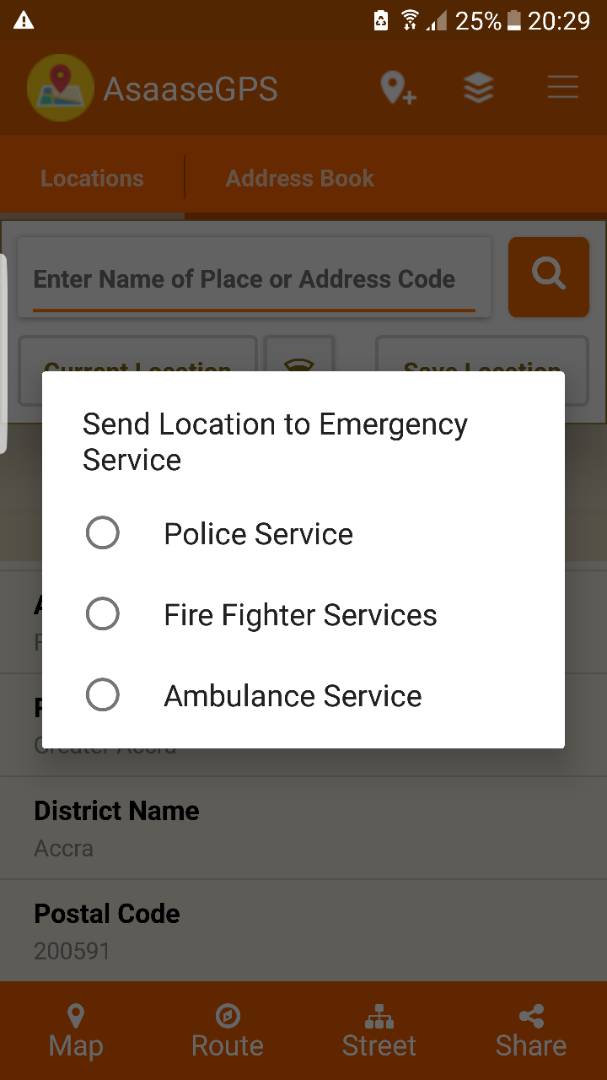Viewport: 607px width, 1080px height.
Task: Open the Map tab
Action: tap(76, 1030)
